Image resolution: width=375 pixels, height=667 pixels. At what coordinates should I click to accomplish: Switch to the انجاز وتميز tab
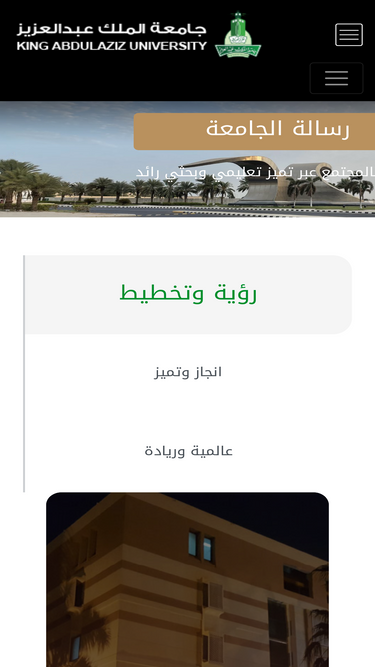pyautogui.click(x=188, y=373)
